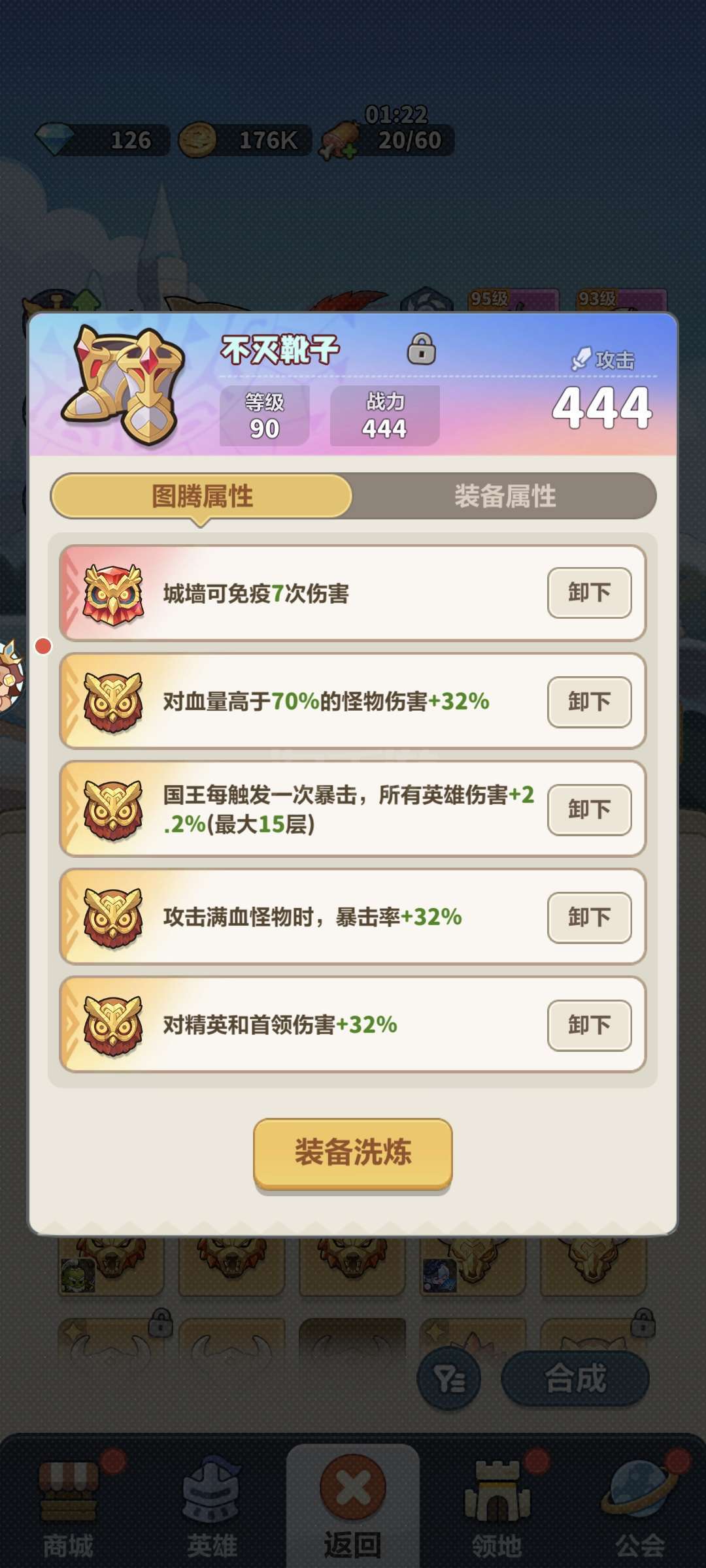Image resolution: width=706 pixels, height=1568 pixels.
Task: Tap 卸下 for 对血量高于70%的怪物伤害+32%
Action: click(x=589, y=702)
